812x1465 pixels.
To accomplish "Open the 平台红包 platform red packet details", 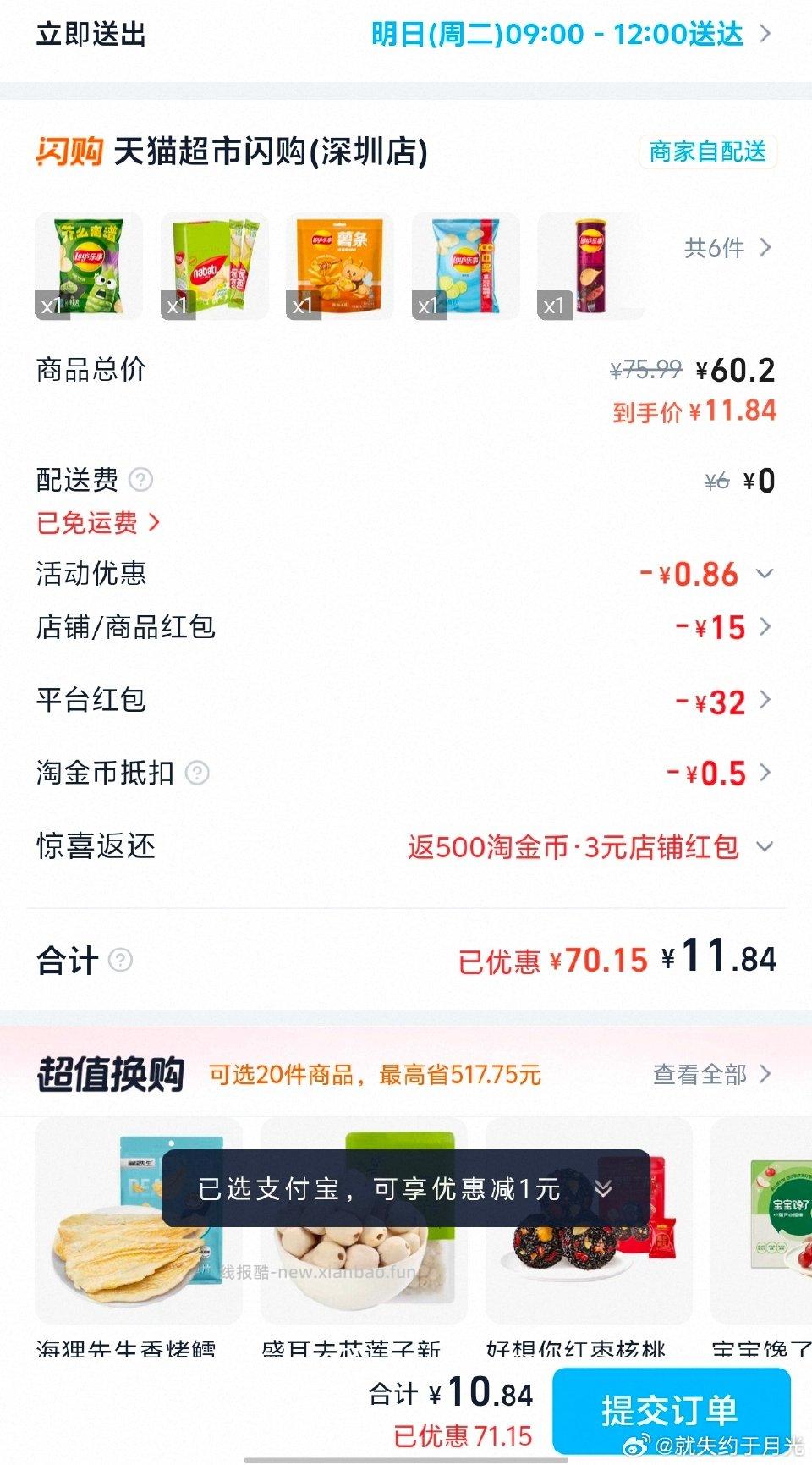I will [x=765, y=701].
